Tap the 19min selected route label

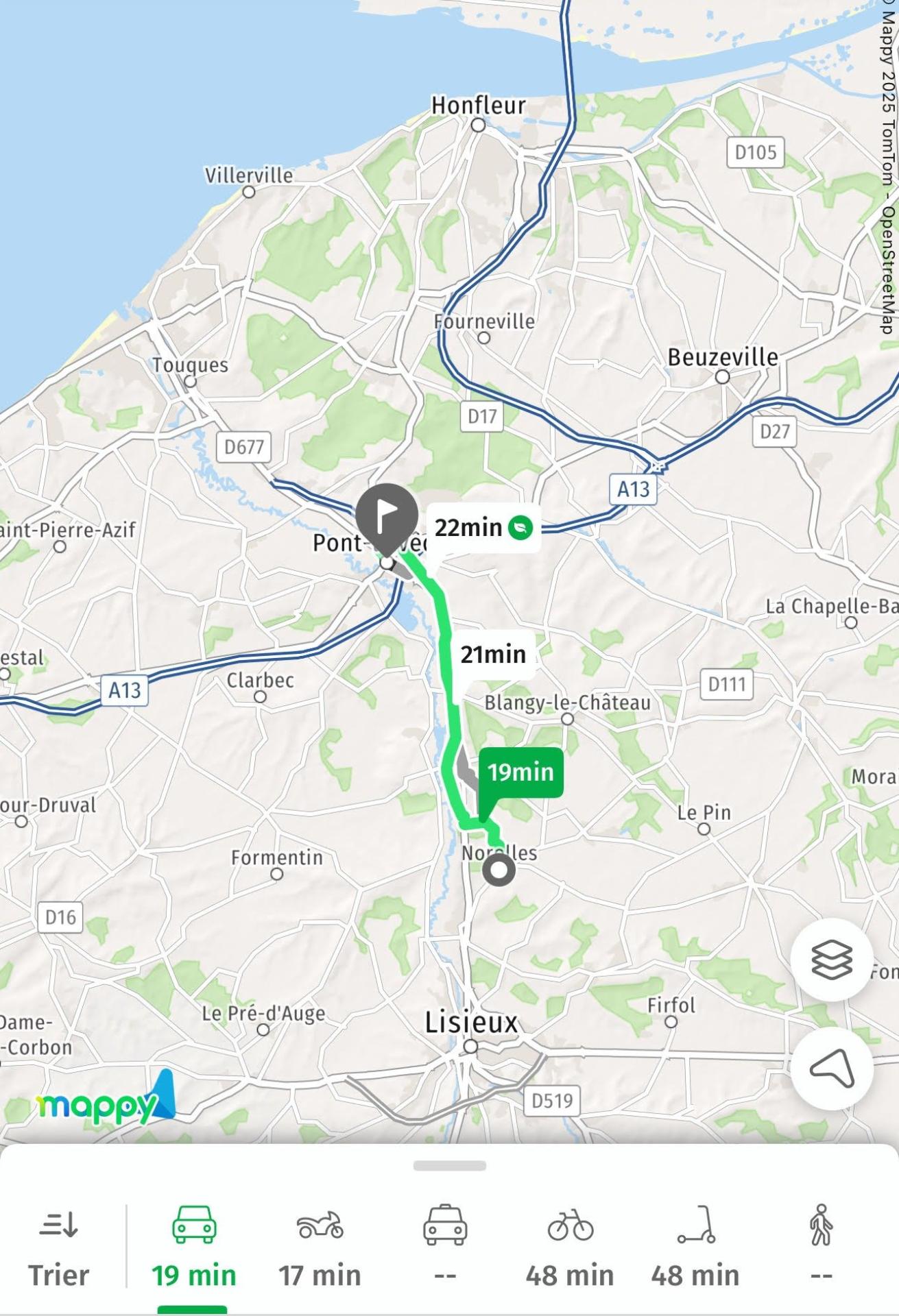(x=520, y=772)
